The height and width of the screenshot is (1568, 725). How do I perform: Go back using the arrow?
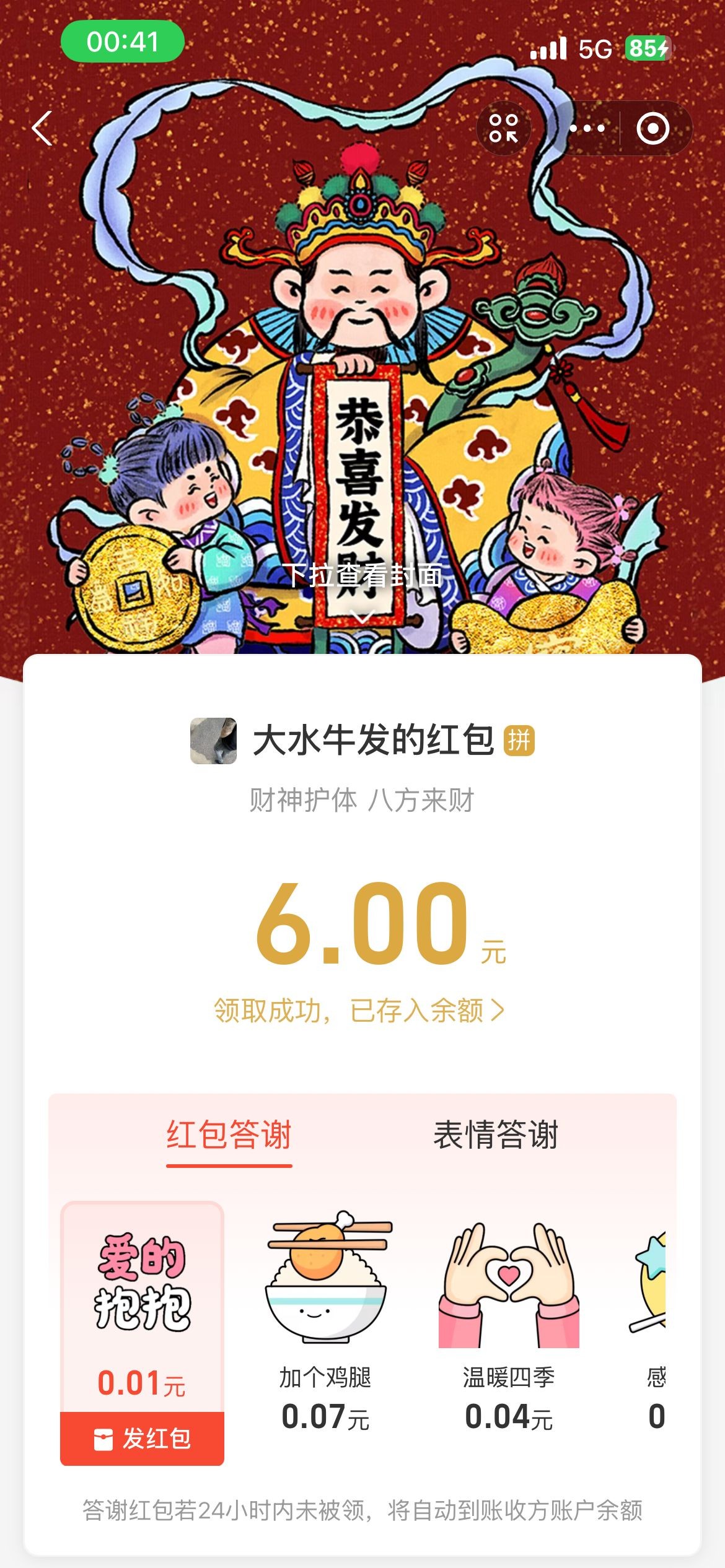click(x=42, y=128)
